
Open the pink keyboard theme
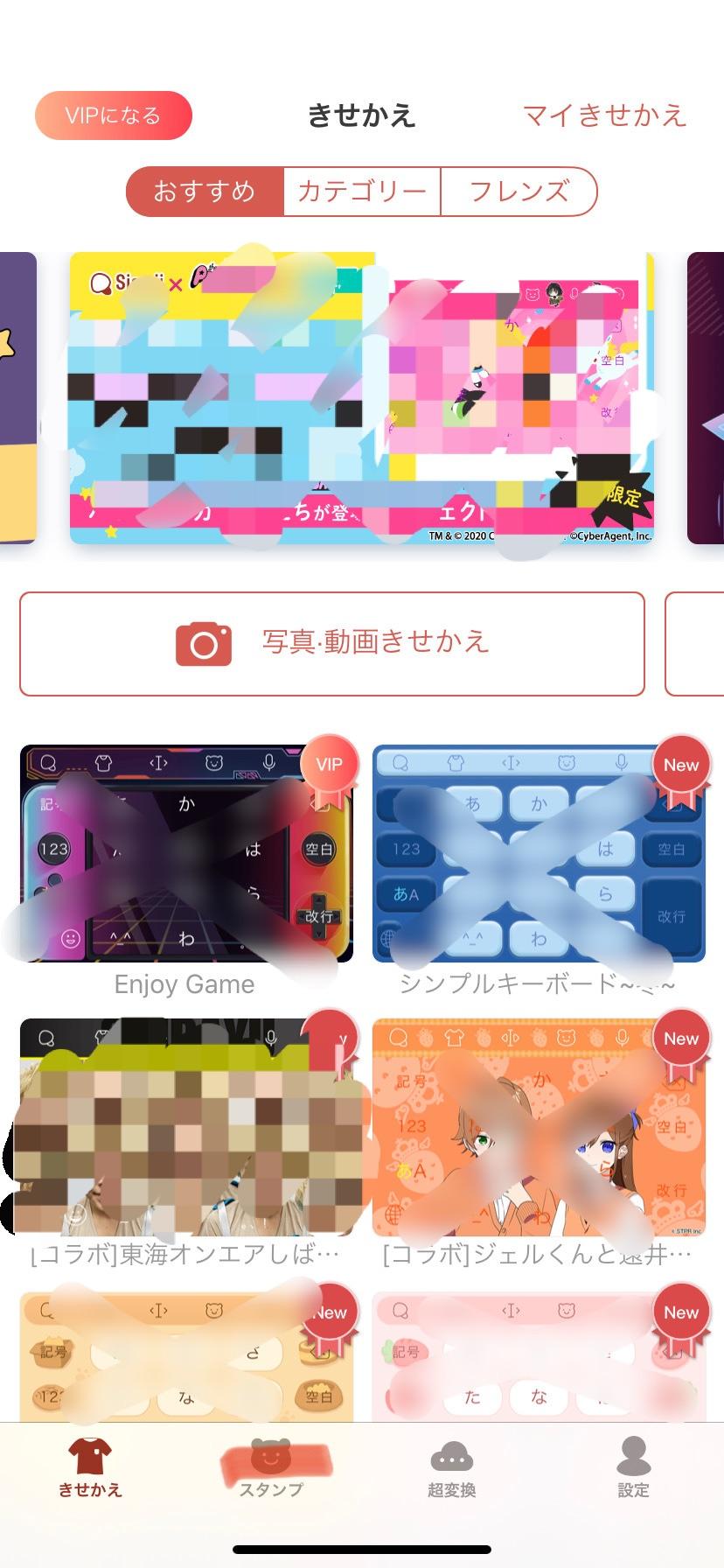[539, 1356]
